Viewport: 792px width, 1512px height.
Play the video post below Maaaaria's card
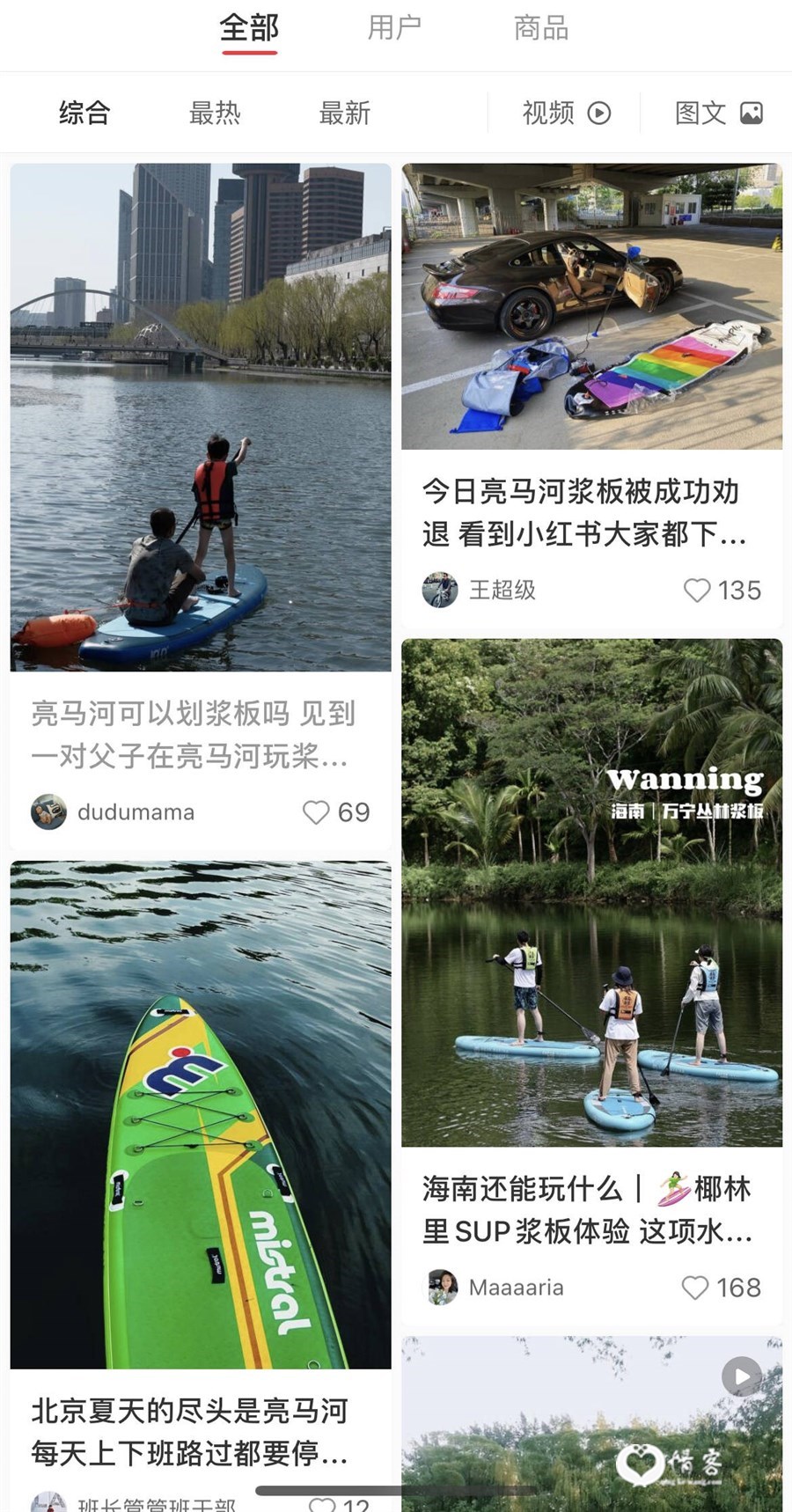click(741, 1376)
